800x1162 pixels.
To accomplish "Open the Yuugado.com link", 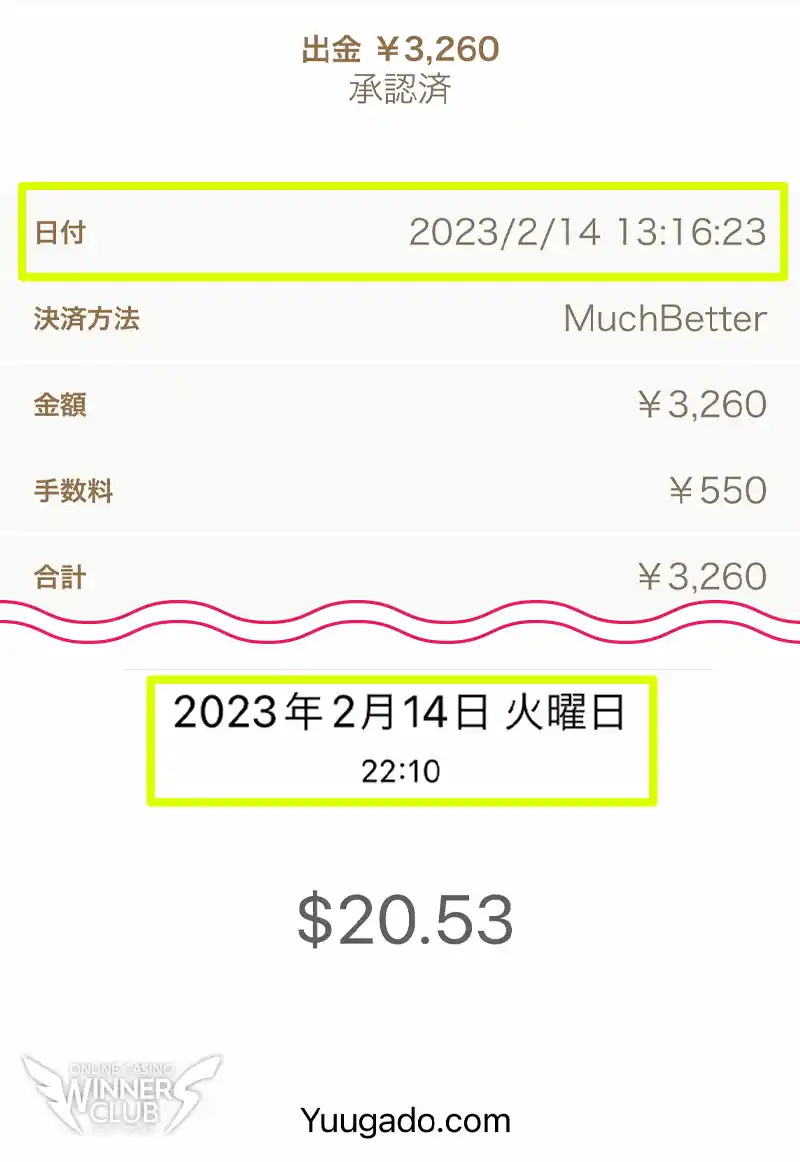I will point(405,1120).
